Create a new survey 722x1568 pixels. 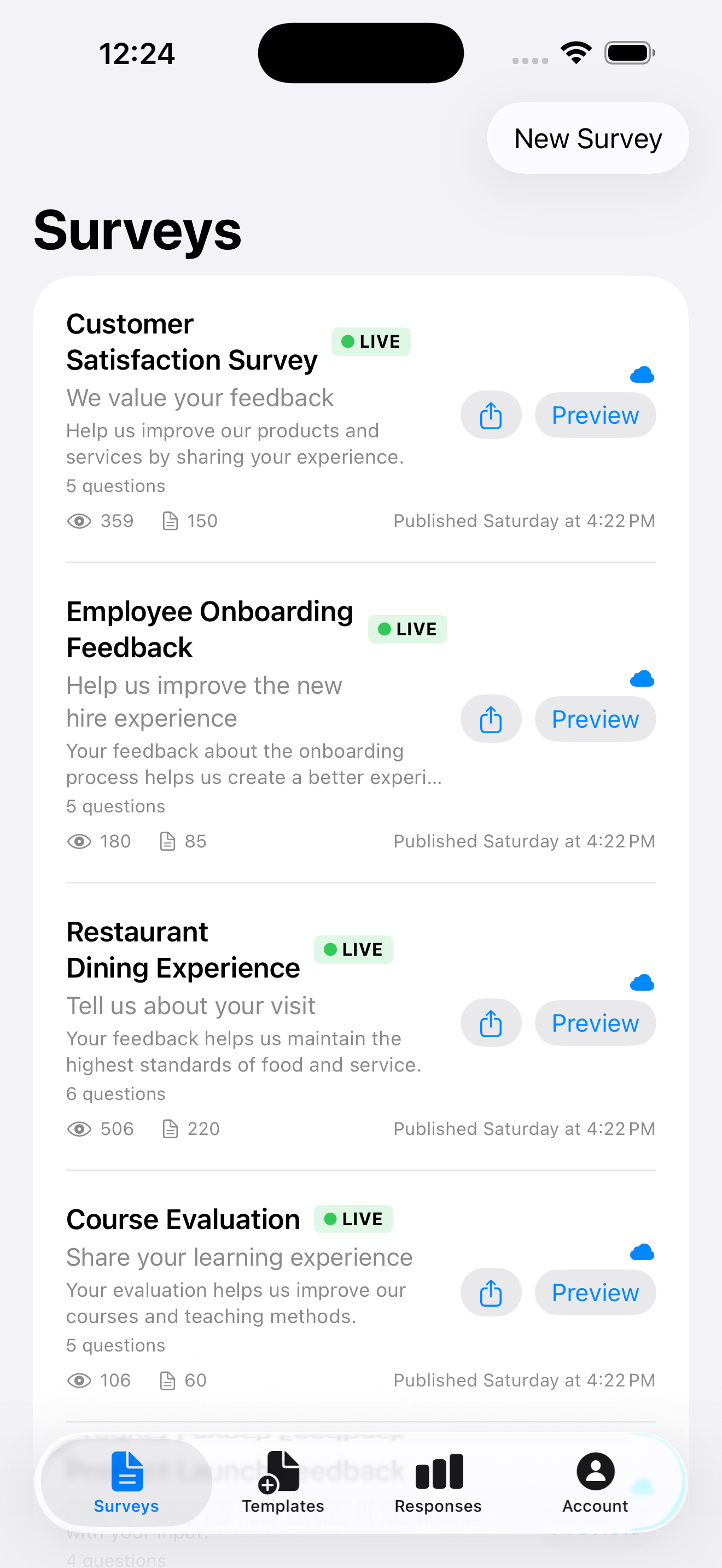[x=587, y=138]
